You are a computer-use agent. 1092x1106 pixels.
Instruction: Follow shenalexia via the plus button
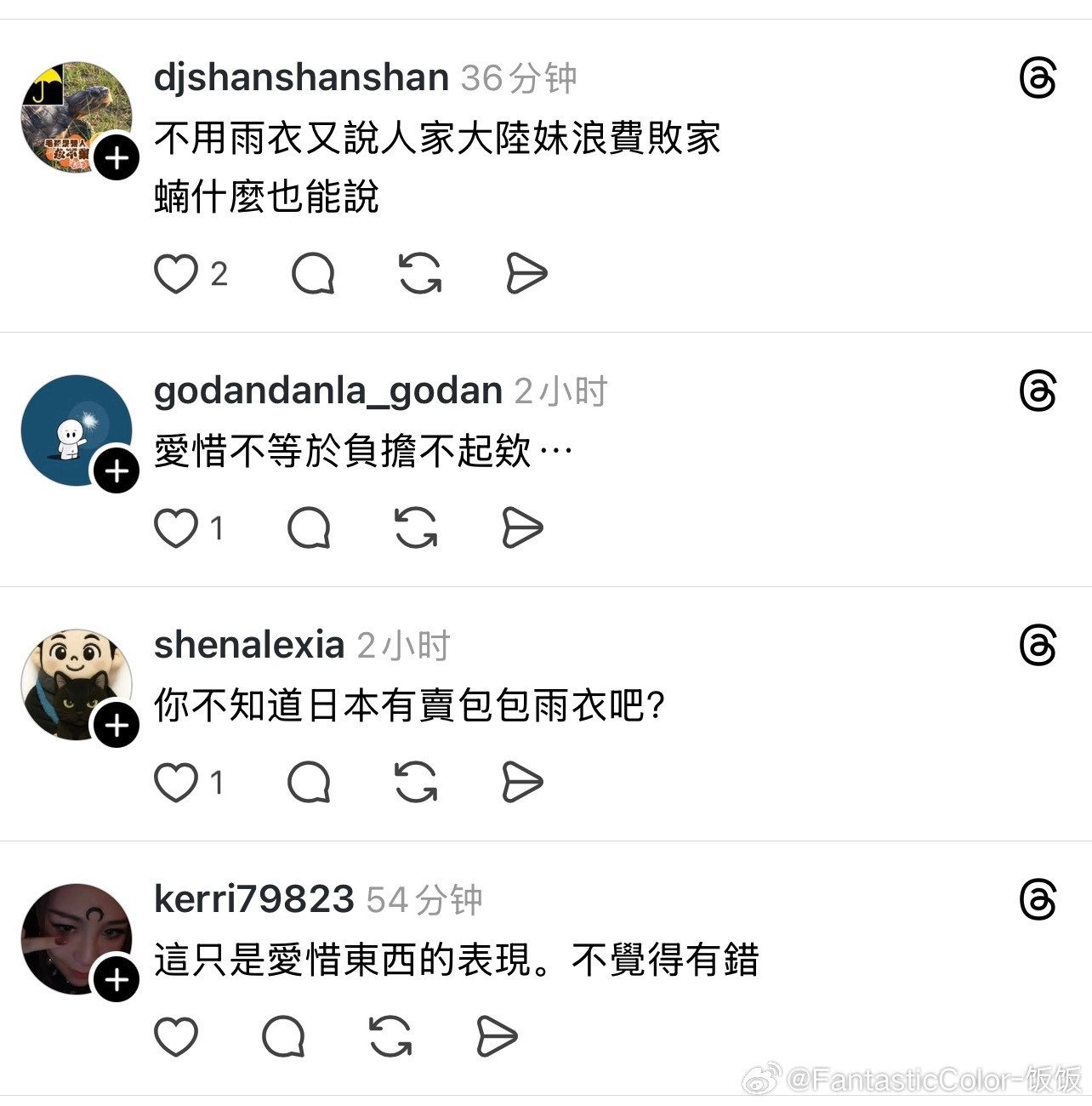pos(117,726)
